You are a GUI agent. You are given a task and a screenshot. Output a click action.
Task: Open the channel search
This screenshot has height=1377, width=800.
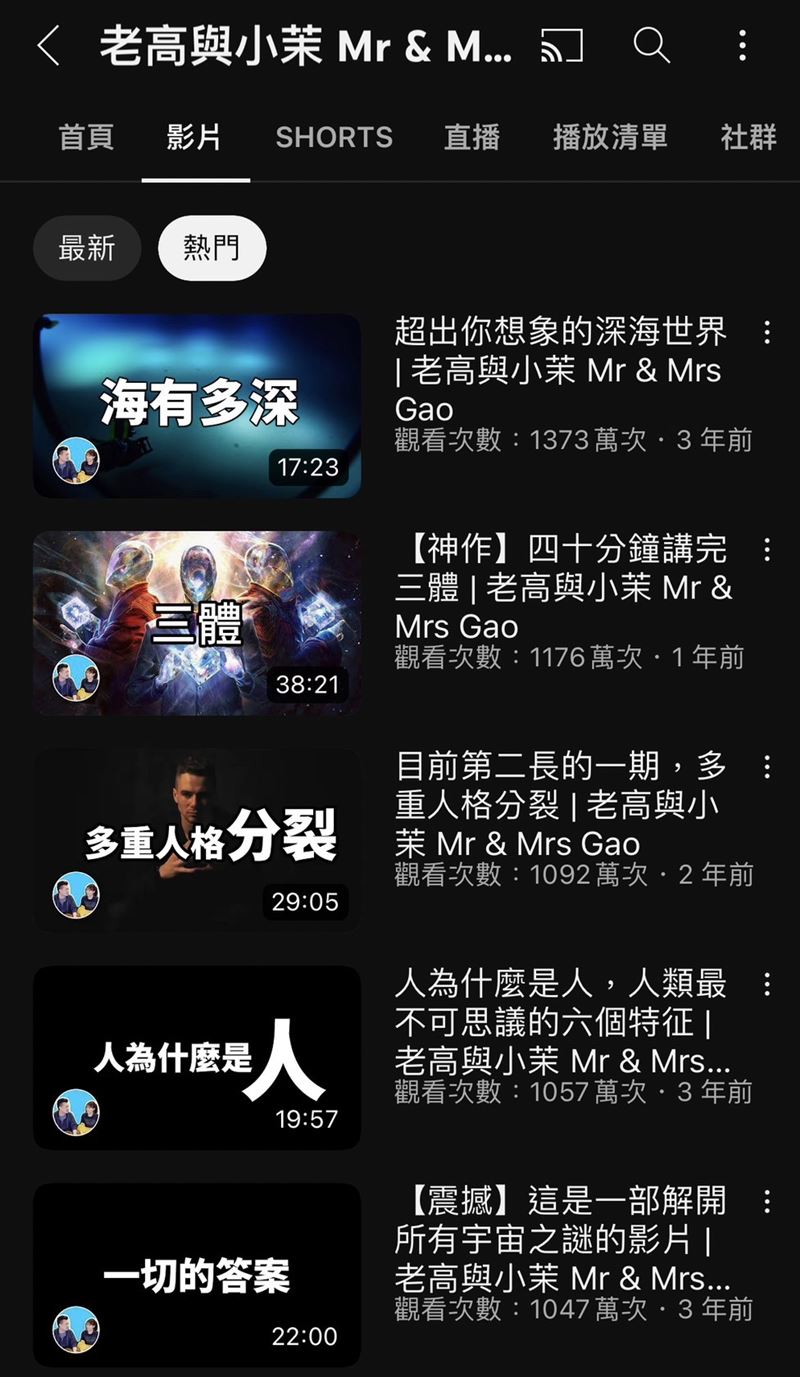point(652,46)
